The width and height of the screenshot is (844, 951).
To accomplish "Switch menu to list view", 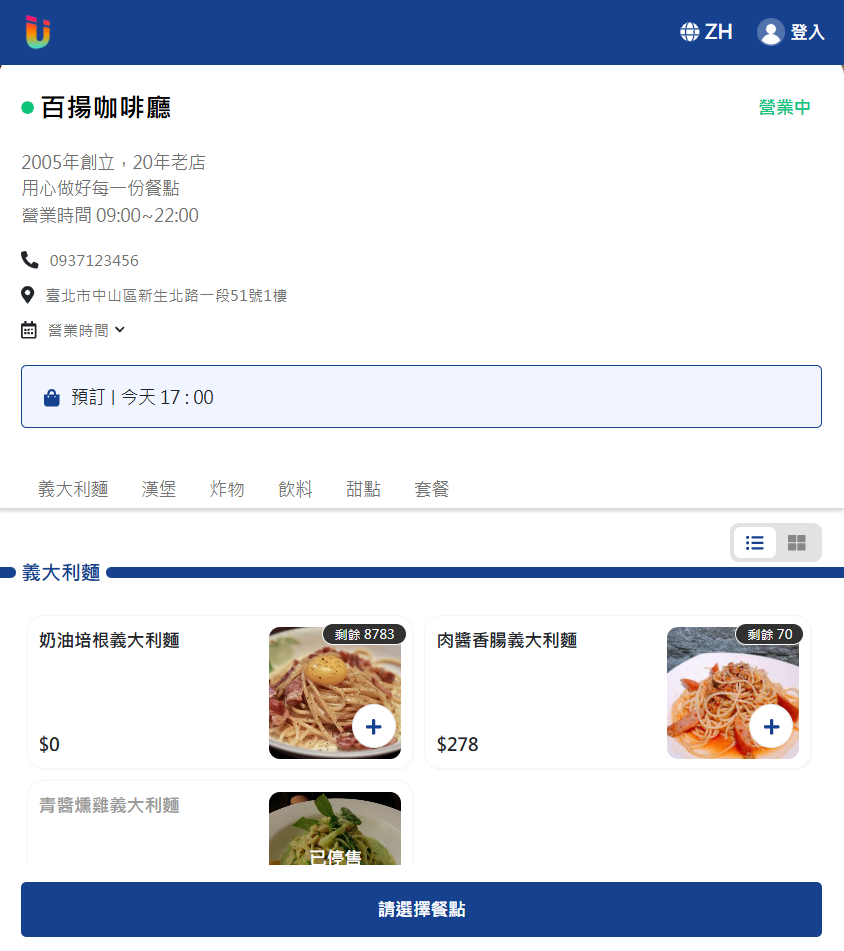I will (x=755, y=542).
